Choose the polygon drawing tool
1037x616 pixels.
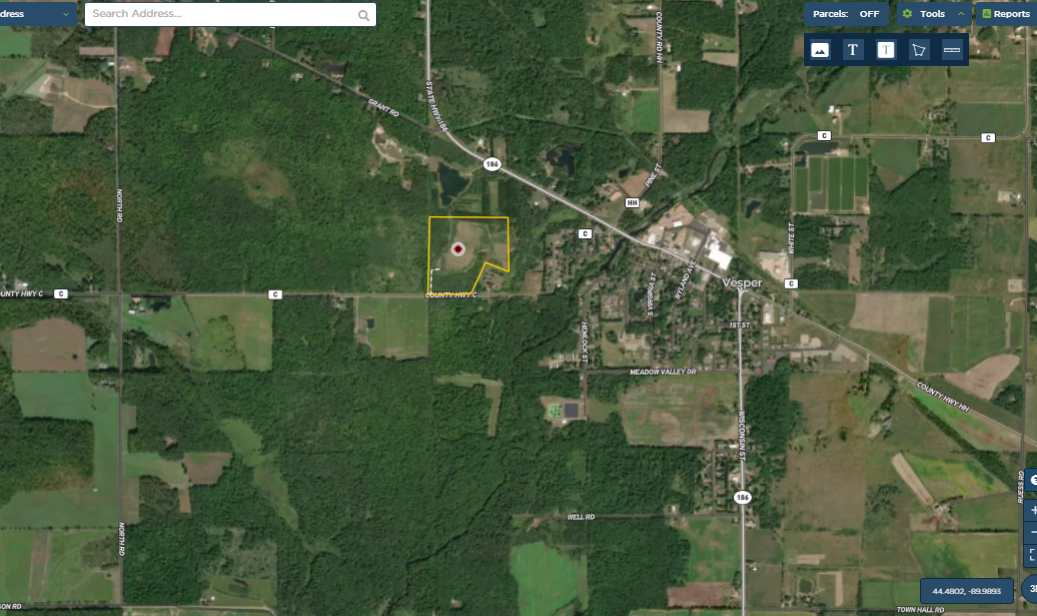919,49
